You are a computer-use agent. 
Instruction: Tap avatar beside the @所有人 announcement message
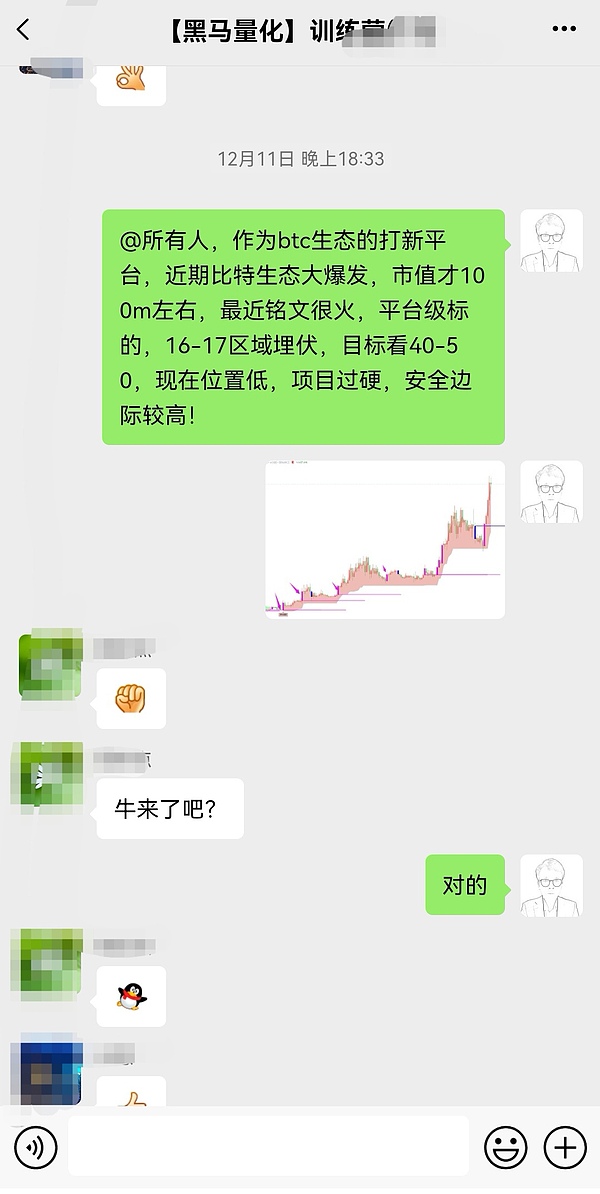coord(551,241)
